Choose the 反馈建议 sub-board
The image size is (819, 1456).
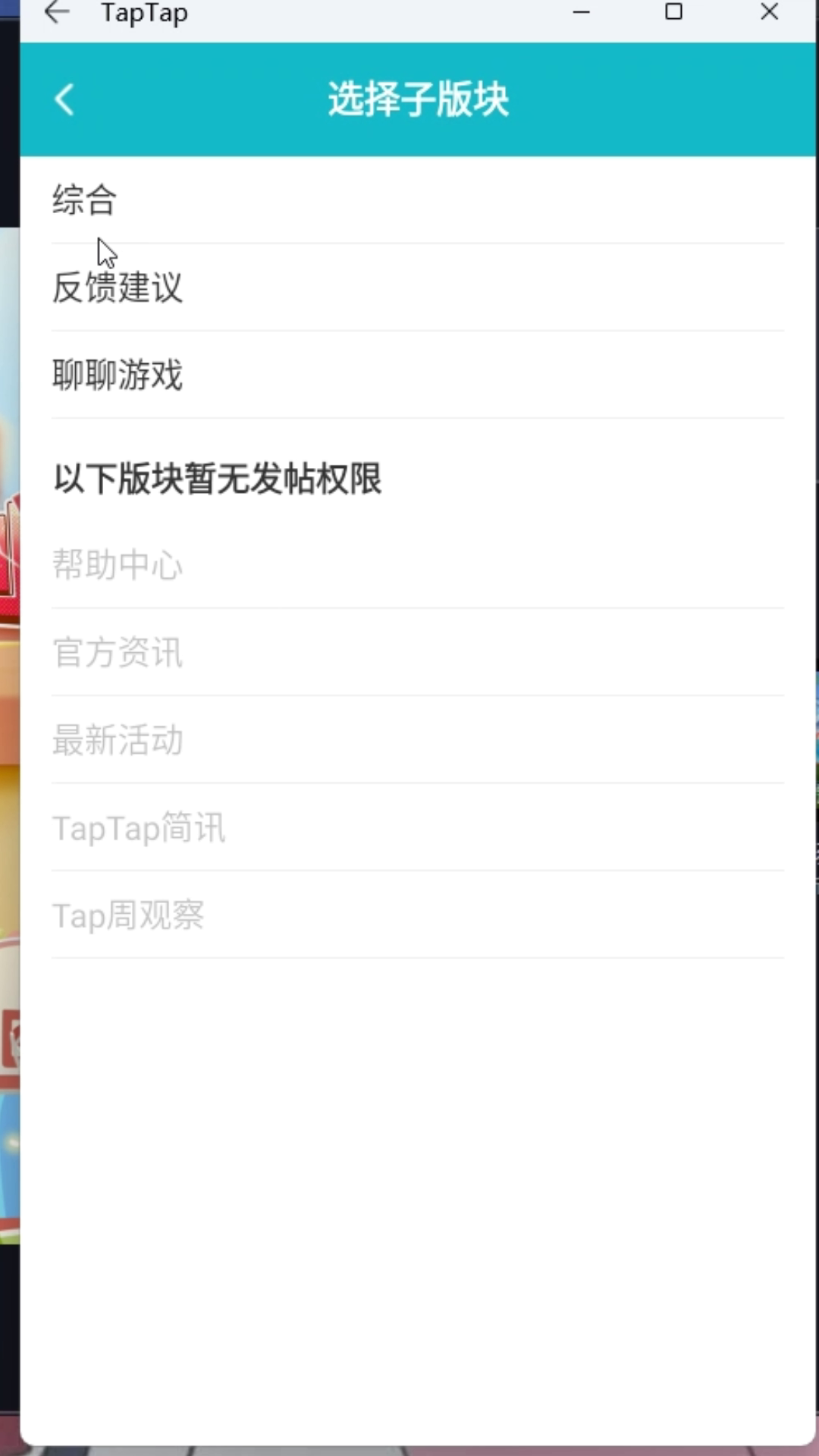tap(417, 287)
